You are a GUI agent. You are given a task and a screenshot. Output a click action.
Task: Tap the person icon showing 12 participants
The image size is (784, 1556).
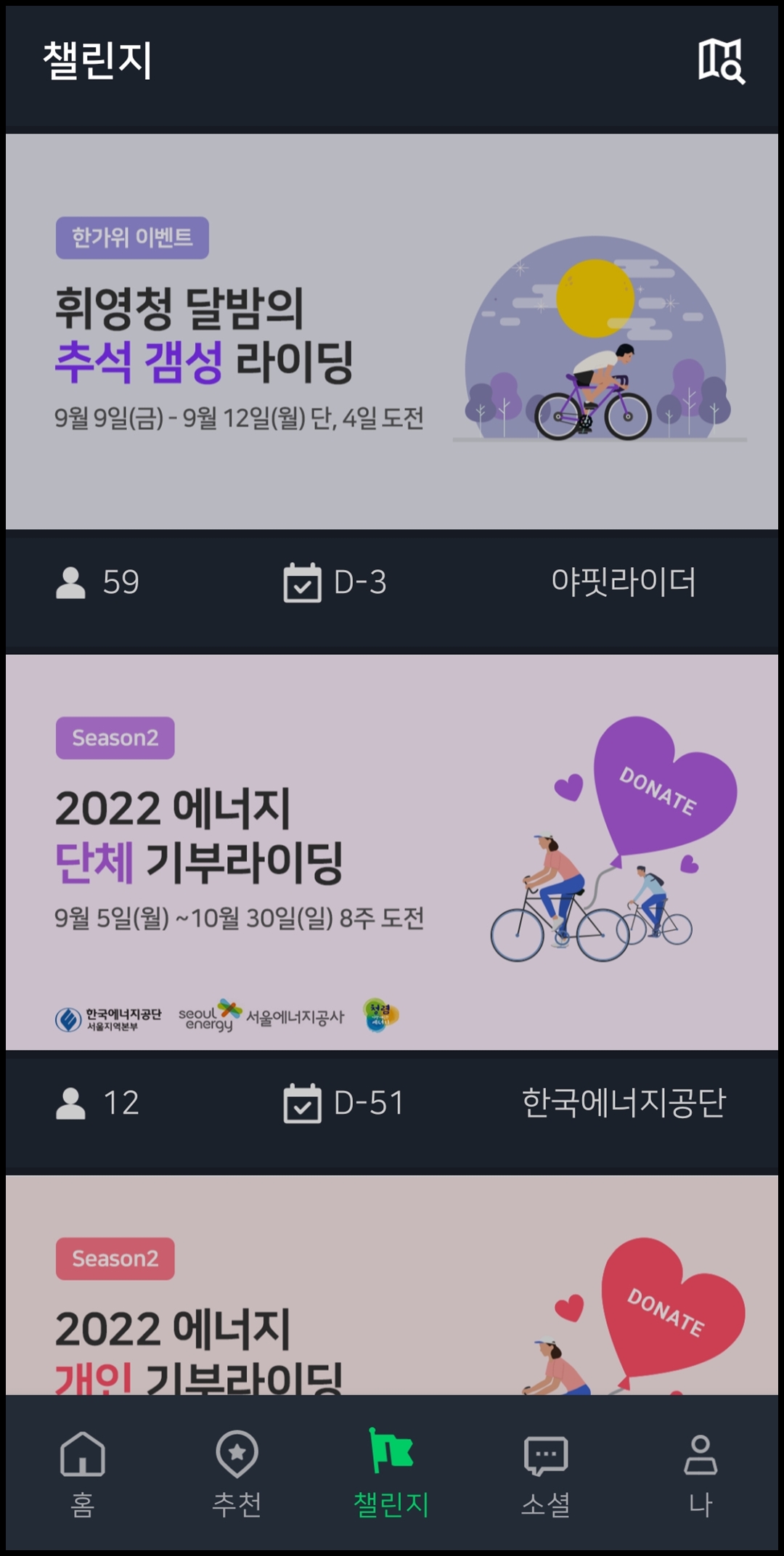click(x=70, y=1100)
